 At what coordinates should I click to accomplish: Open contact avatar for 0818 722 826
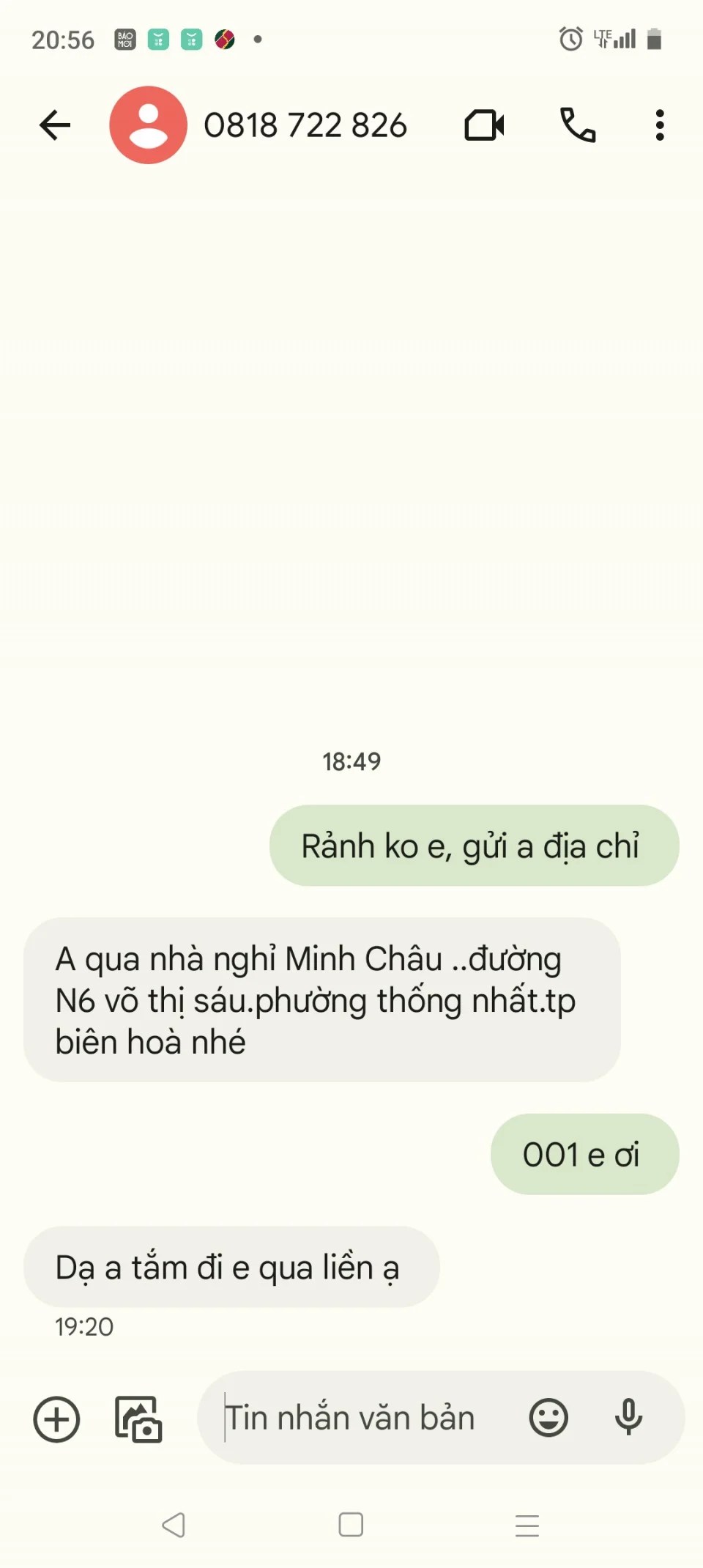pyautogui.click(x=148, y=125)
